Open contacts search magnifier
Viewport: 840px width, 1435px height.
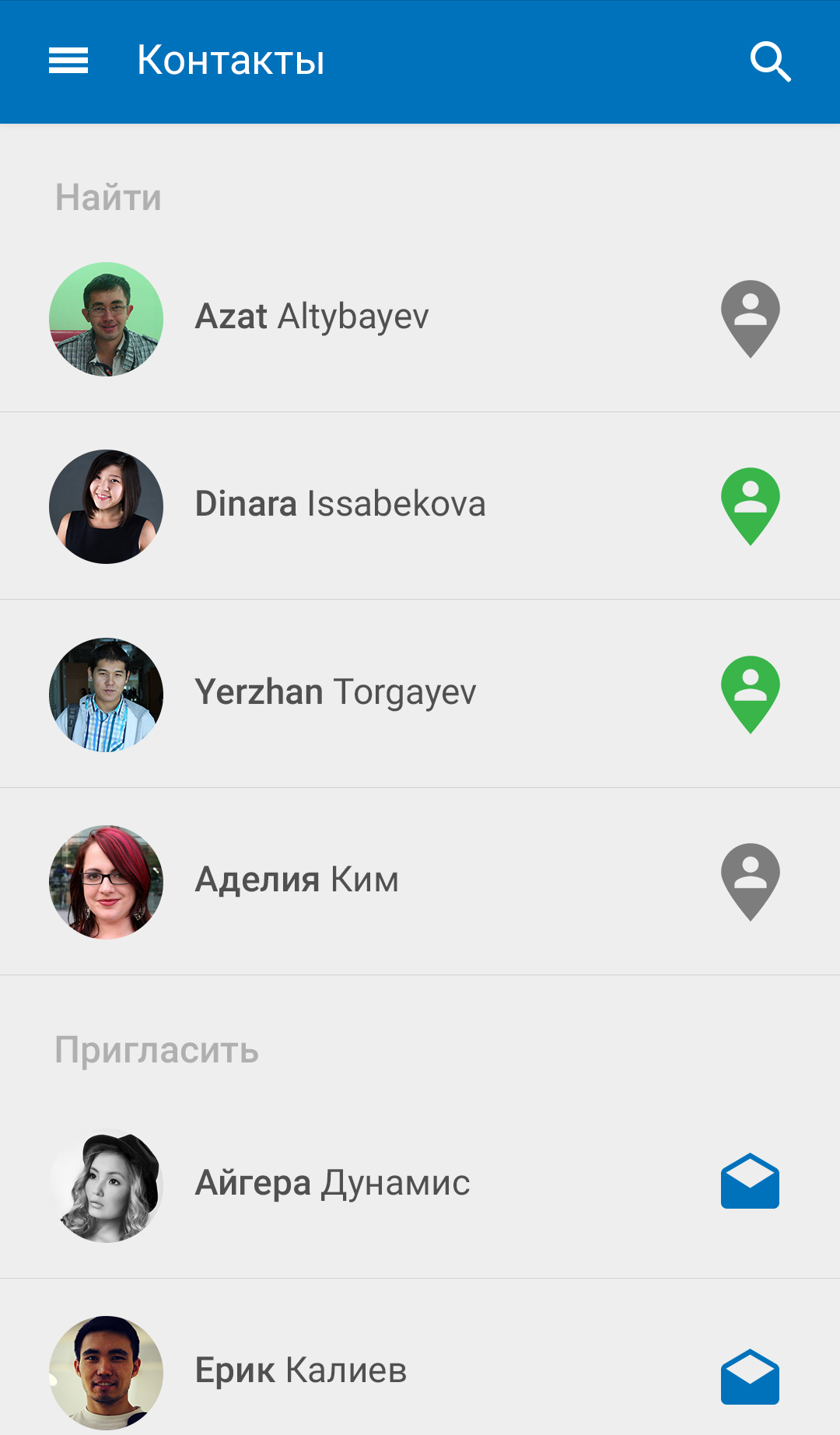coord(770,61)
